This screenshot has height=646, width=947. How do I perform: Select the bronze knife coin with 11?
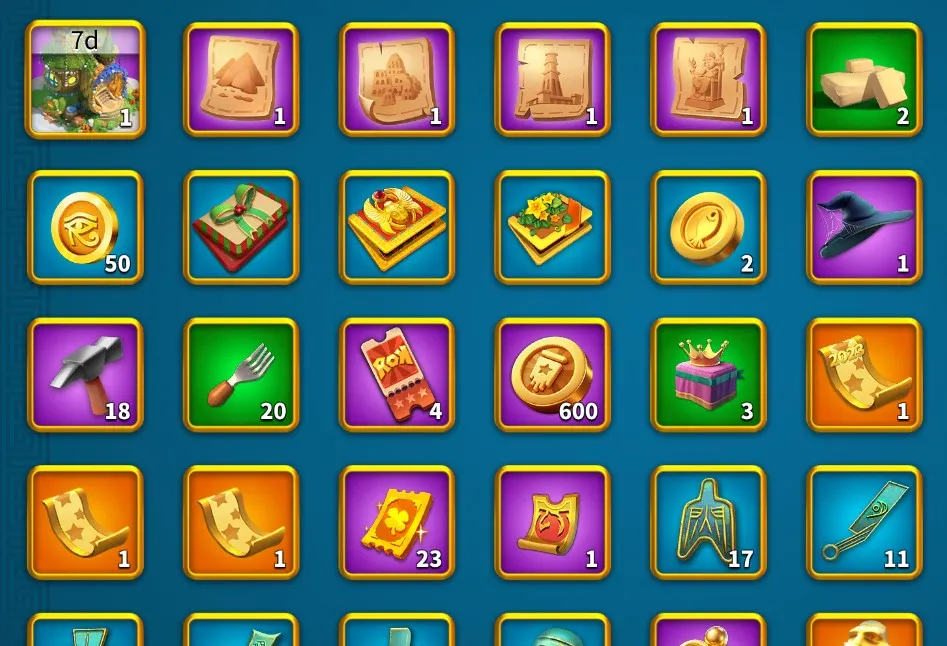pos(865,522)
